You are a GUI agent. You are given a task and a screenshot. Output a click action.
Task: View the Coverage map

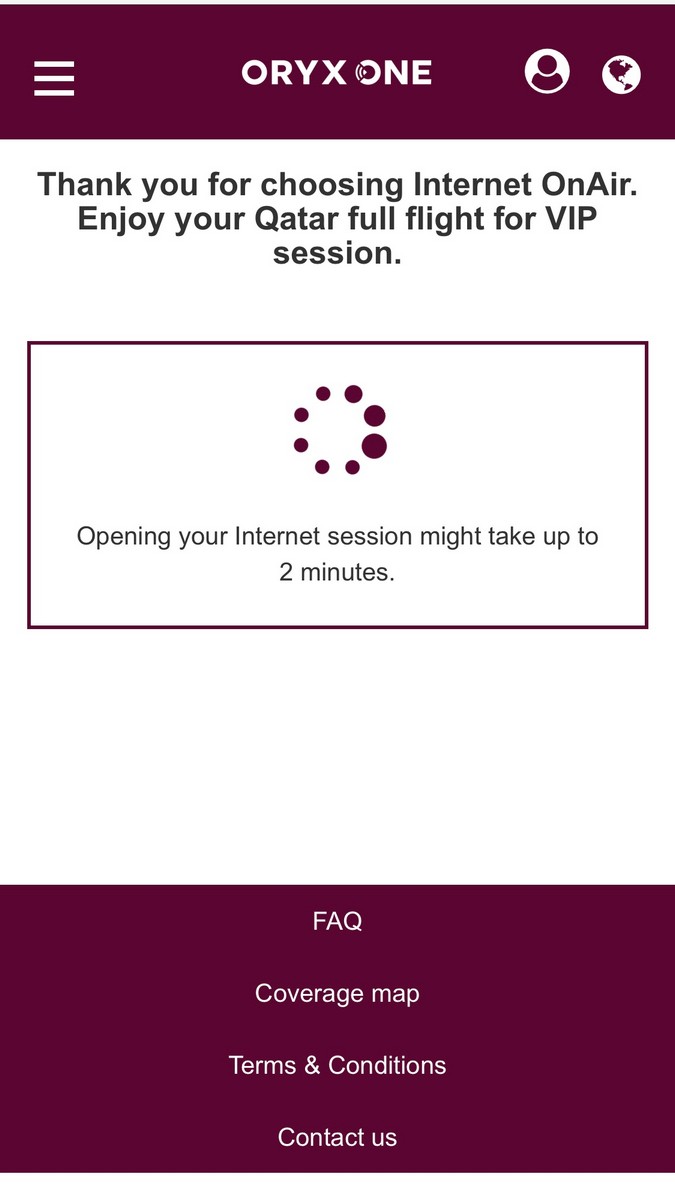[337, 993]
